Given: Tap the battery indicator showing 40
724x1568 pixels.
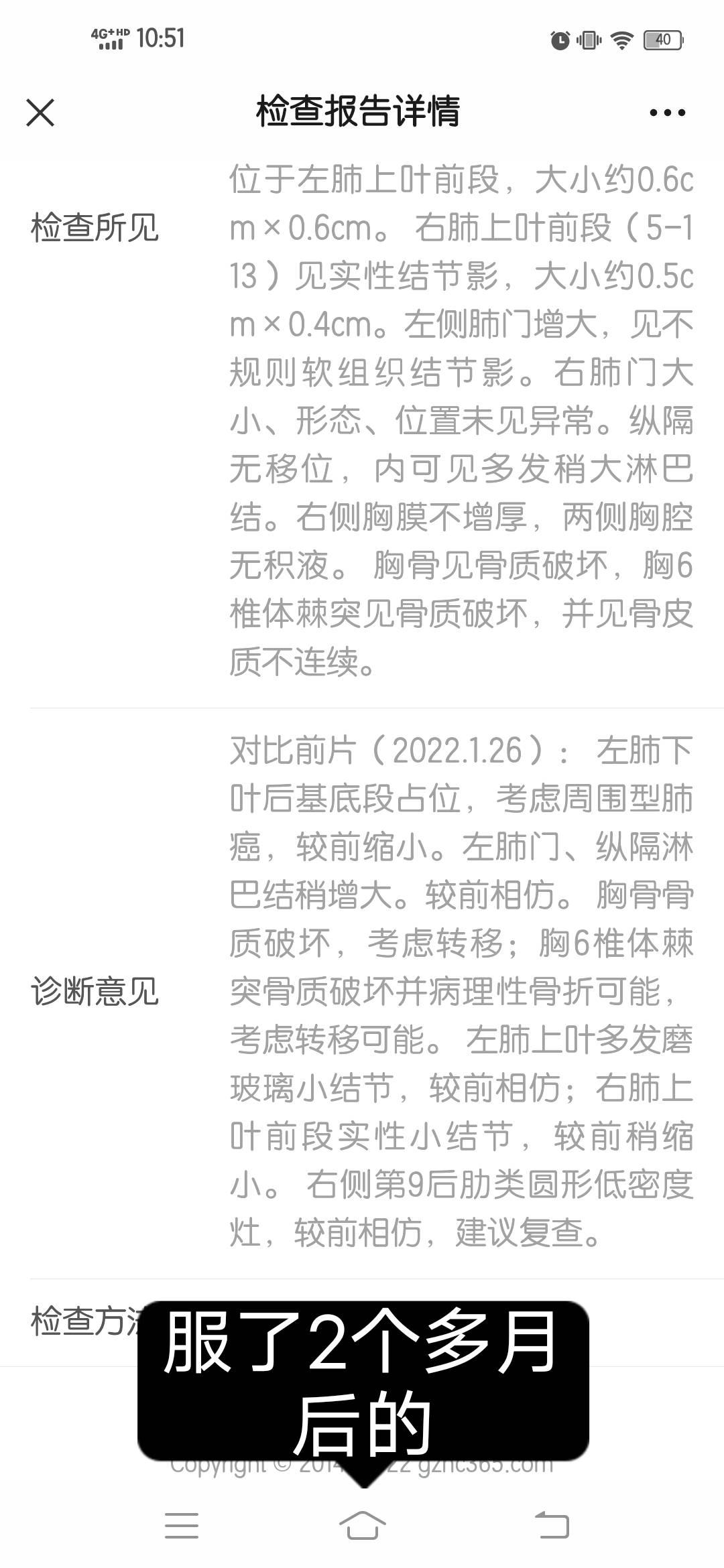Looking at the screenshot, I should [x=664, y=40].
